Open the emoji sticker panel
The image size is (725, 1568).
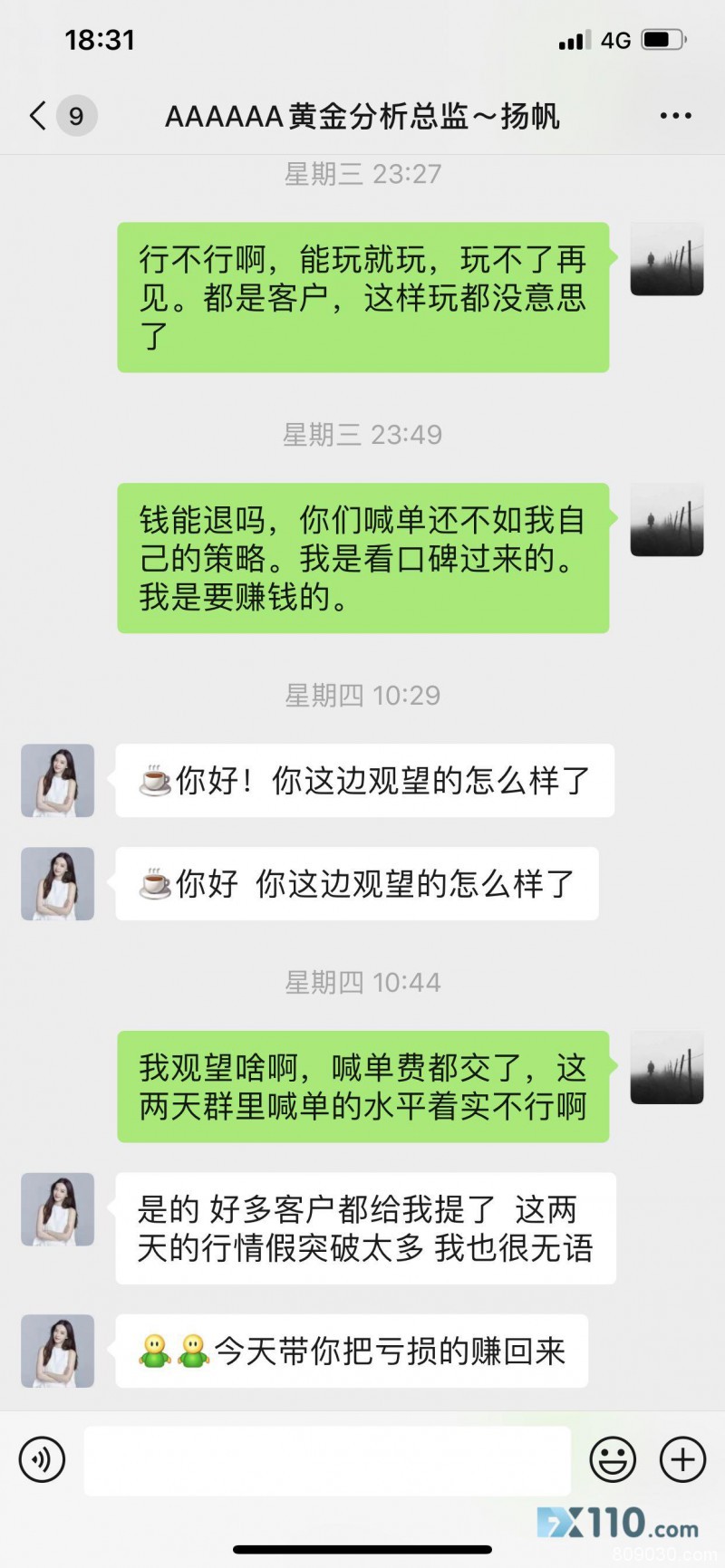click(x=613, y=1459)
